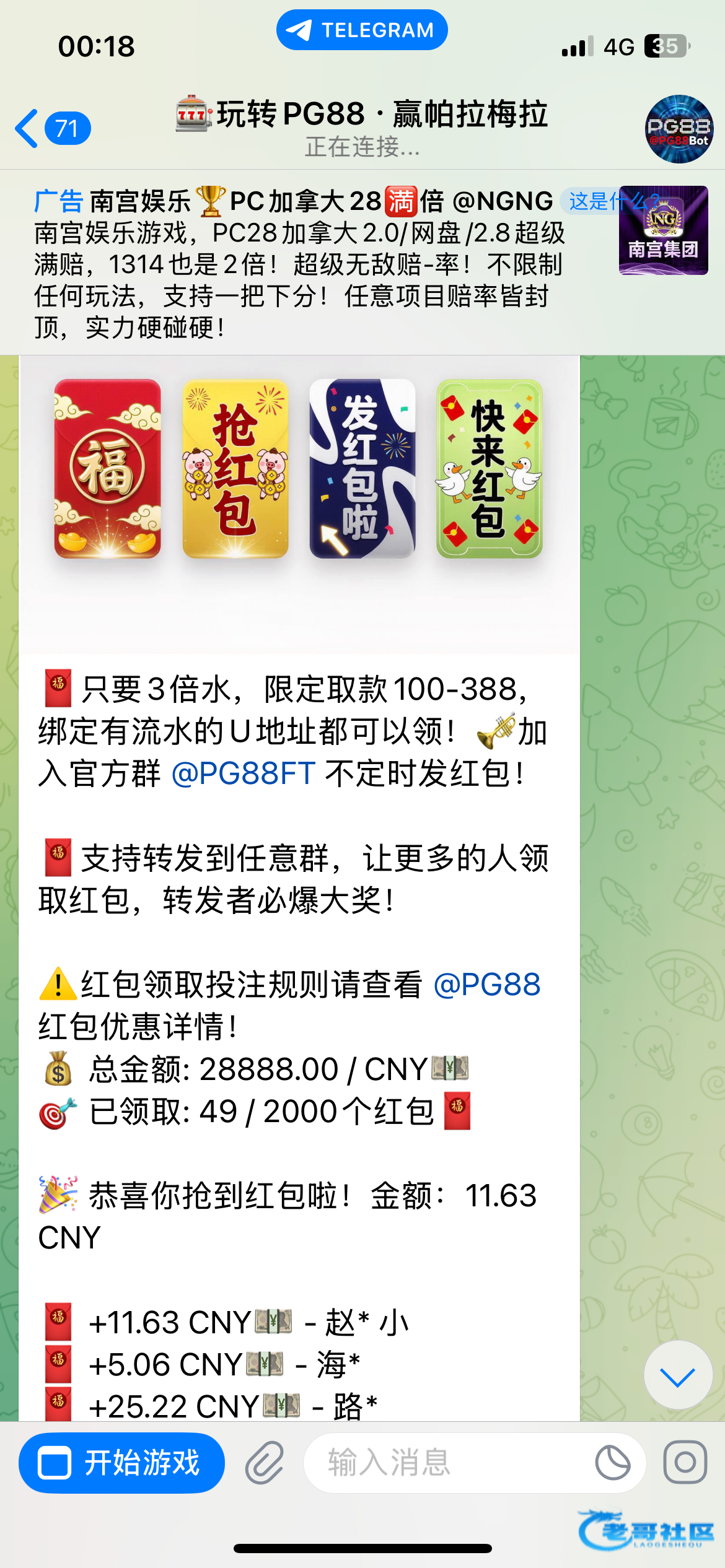Tap the 开始游戏 button
The height and width of the screenshot is (1568, 725).
point(122,1463)
